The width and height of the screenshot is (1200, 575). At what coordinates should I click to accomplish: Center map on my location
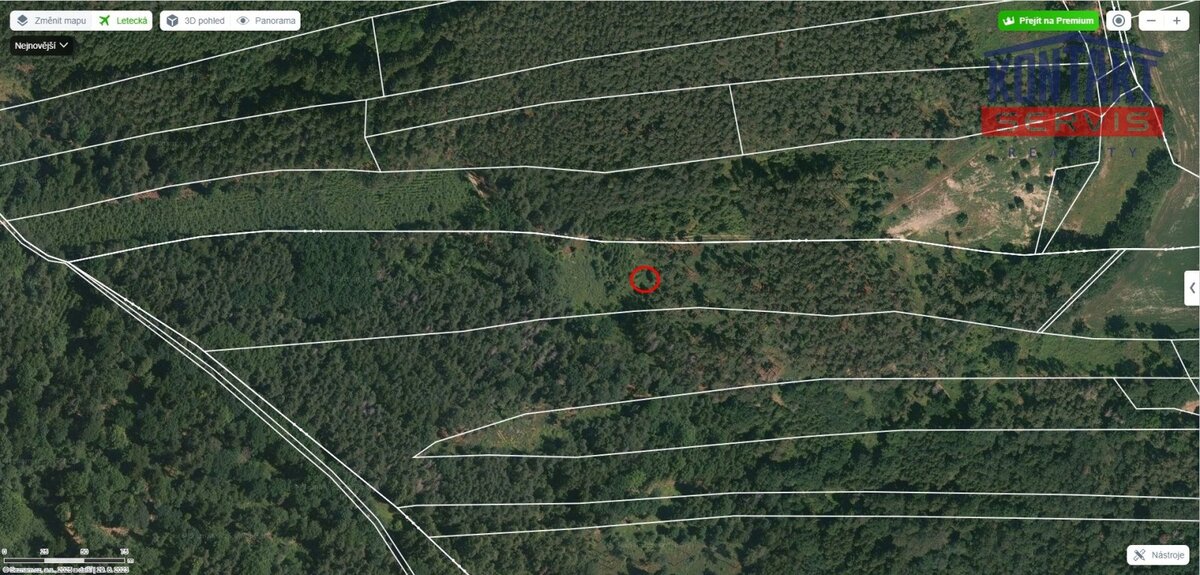(1119, 20)
